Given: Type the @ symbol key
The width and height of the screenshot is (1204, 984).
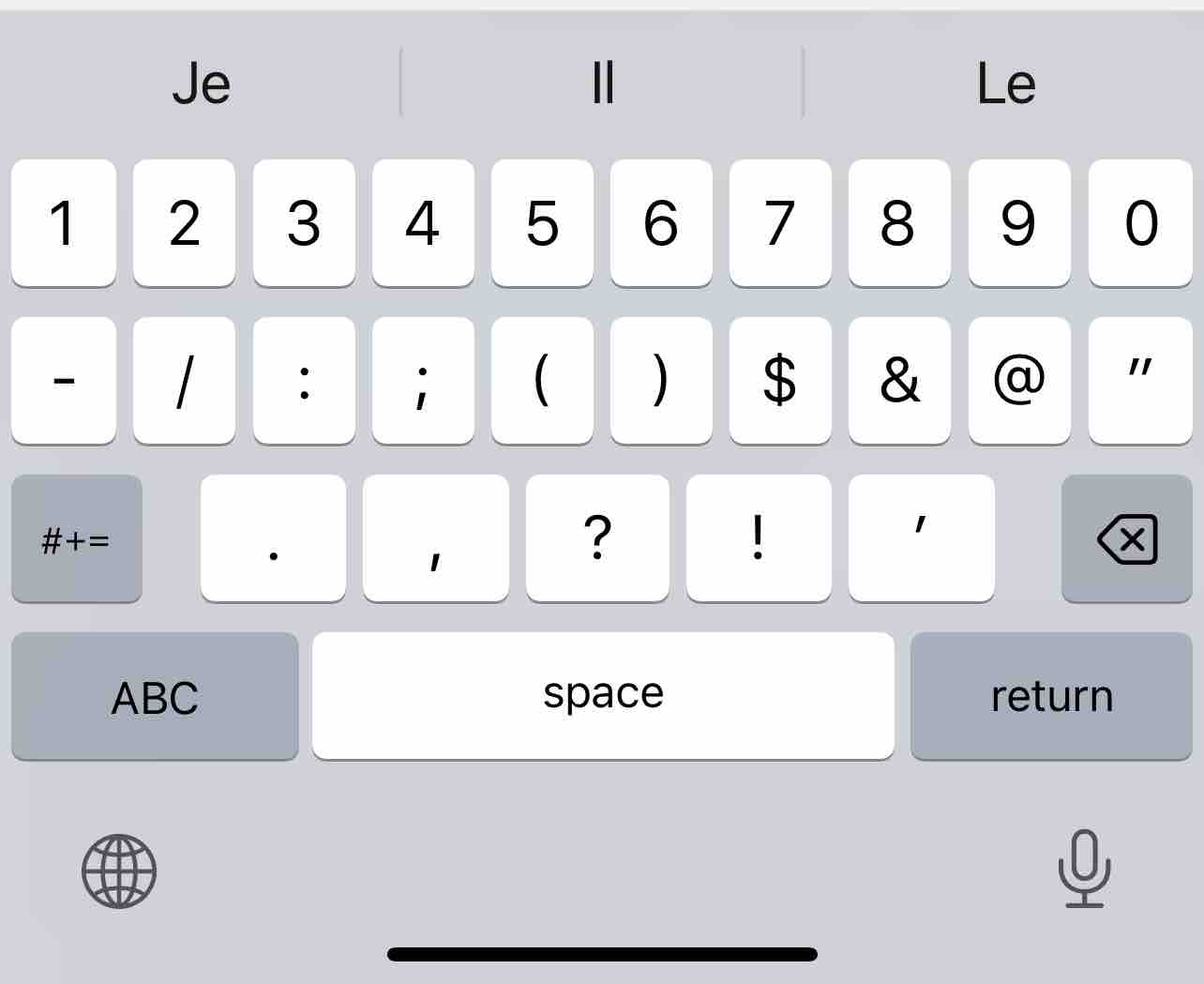Looking at the screenshot, I should [x=1019, y=380].
